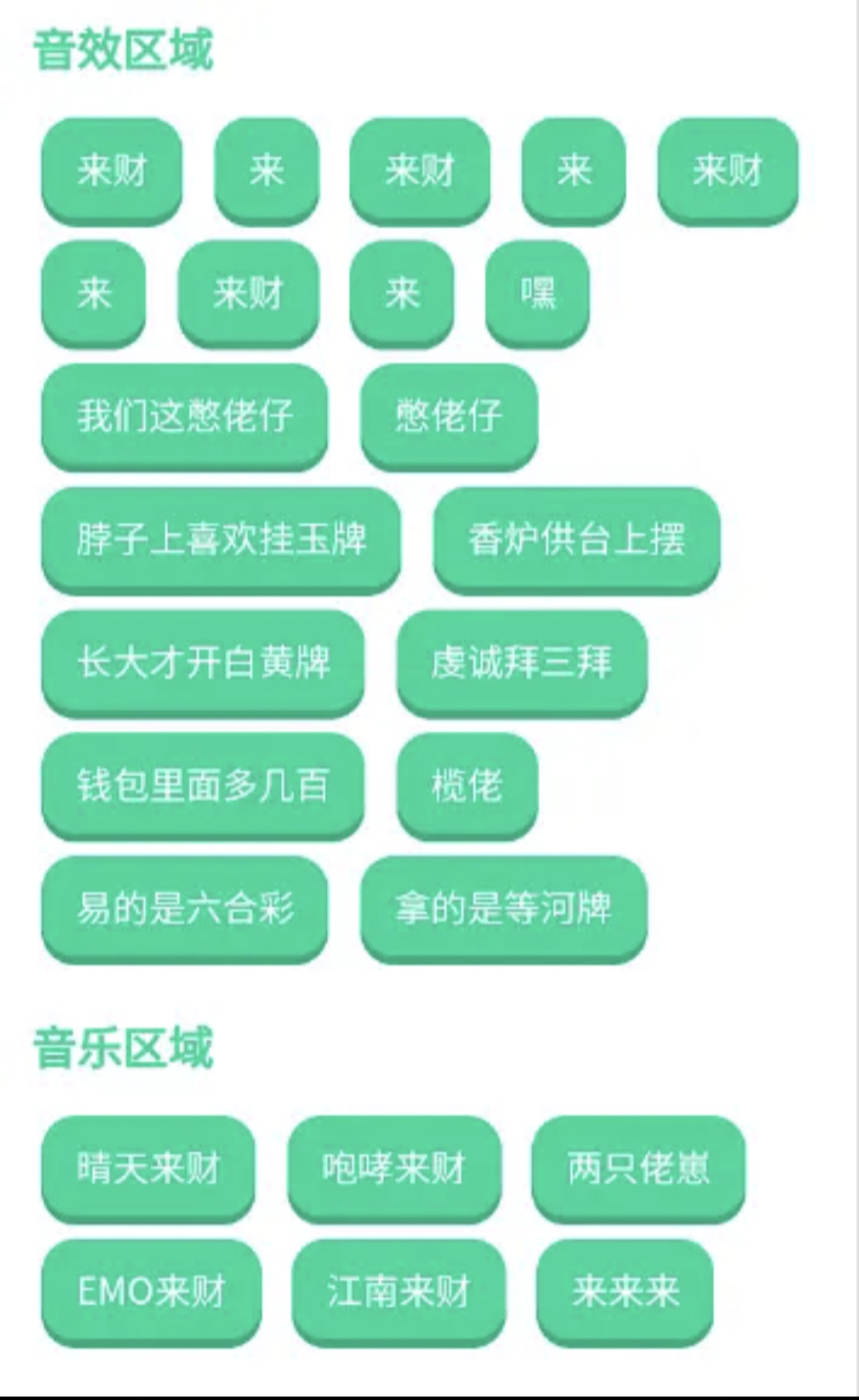Tap the 易的是六合彩 button
The height and width of the screenshot is (1400, 859).
pos(185,908)
